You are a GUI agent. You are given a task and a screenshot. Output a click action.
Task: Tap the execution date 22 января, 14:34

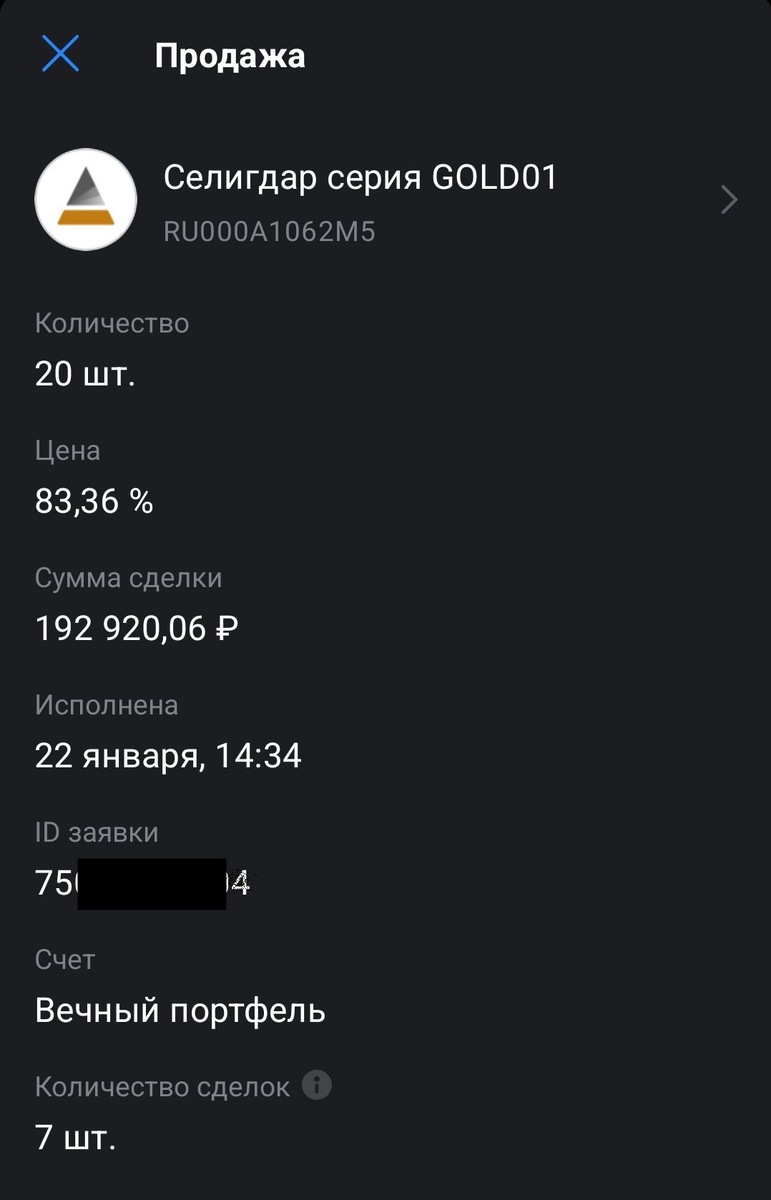(168, 756)
